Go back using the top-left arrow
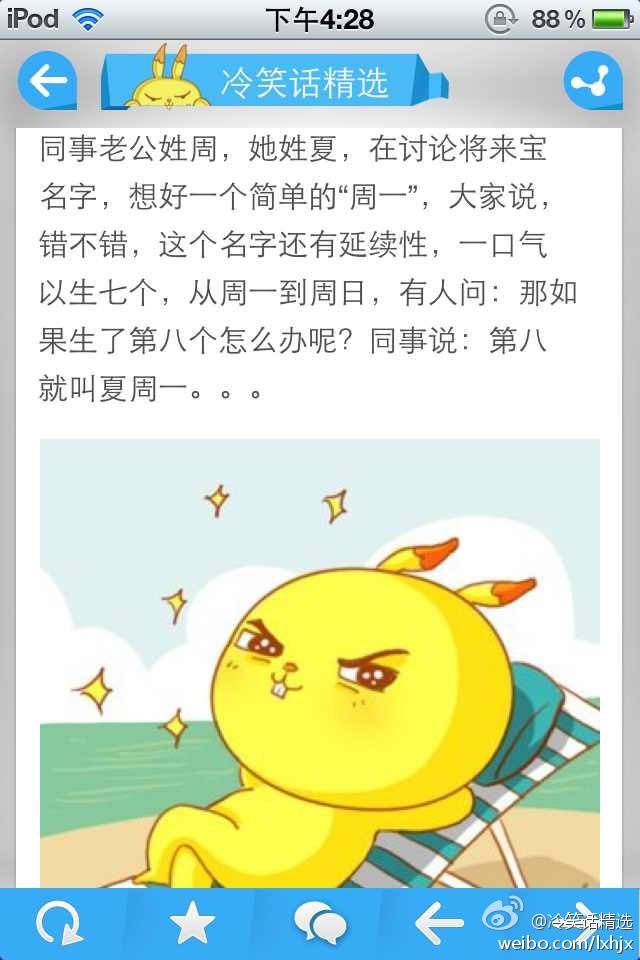Image resolution: width=640 pixels, height=960 pixels. [47, 80]
